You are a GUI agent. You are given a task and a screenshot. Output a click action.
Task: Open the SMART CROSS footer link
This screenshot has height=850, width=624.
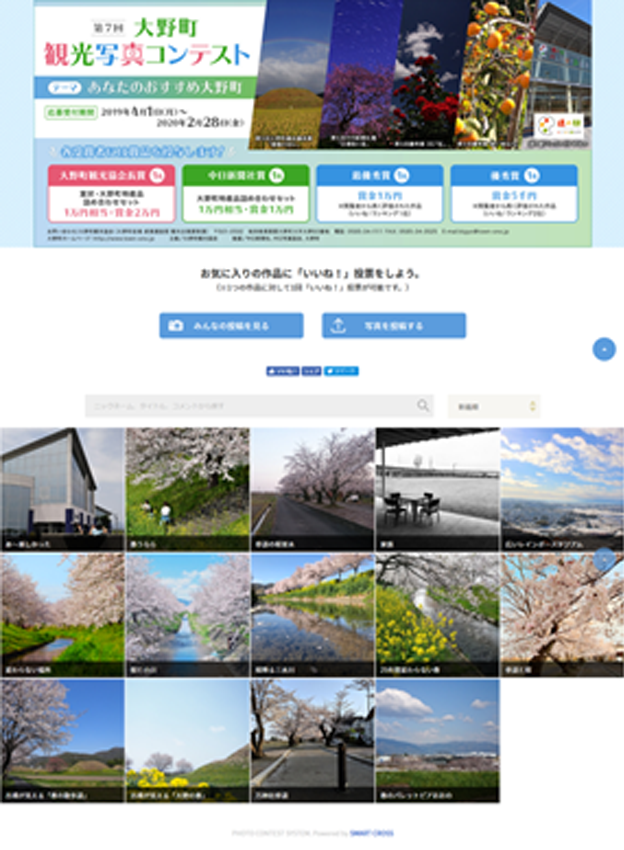pos(369,832)
